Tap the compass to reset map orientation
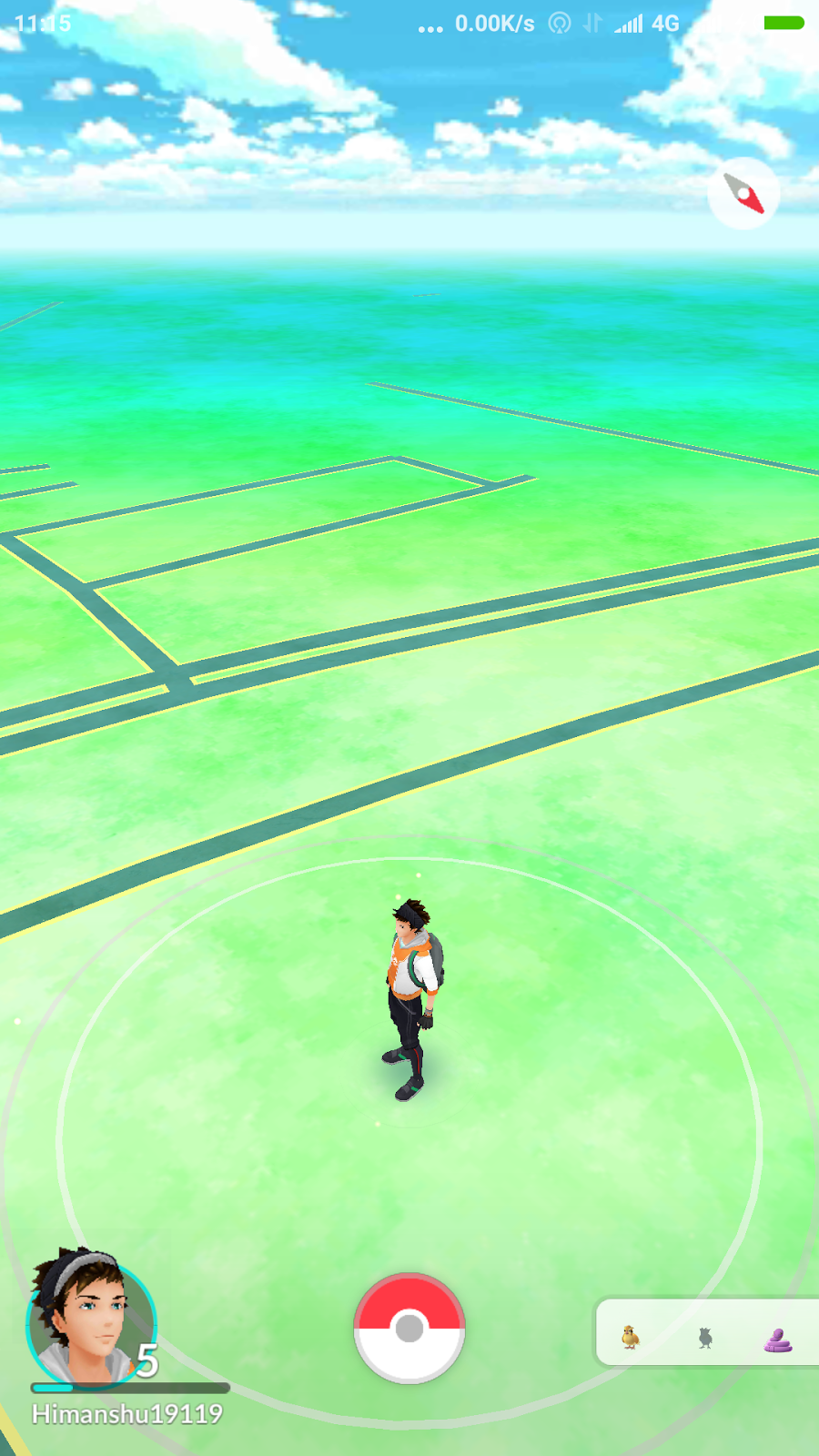This screenshot has height=1456, width=819. pyautogui.click(x=742, y=193)
